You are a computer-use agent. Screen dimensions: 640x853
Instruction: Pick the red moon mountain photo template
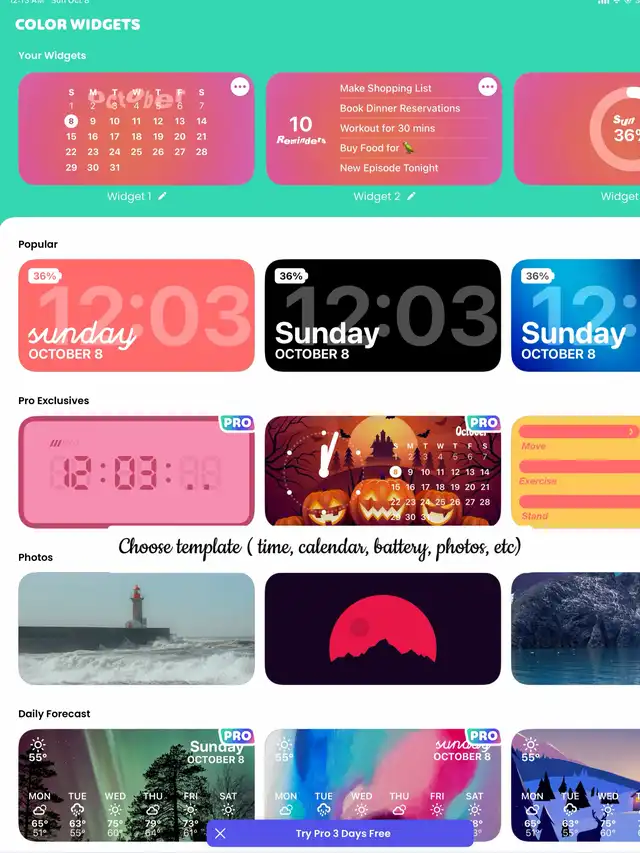[x=383, y=628]
